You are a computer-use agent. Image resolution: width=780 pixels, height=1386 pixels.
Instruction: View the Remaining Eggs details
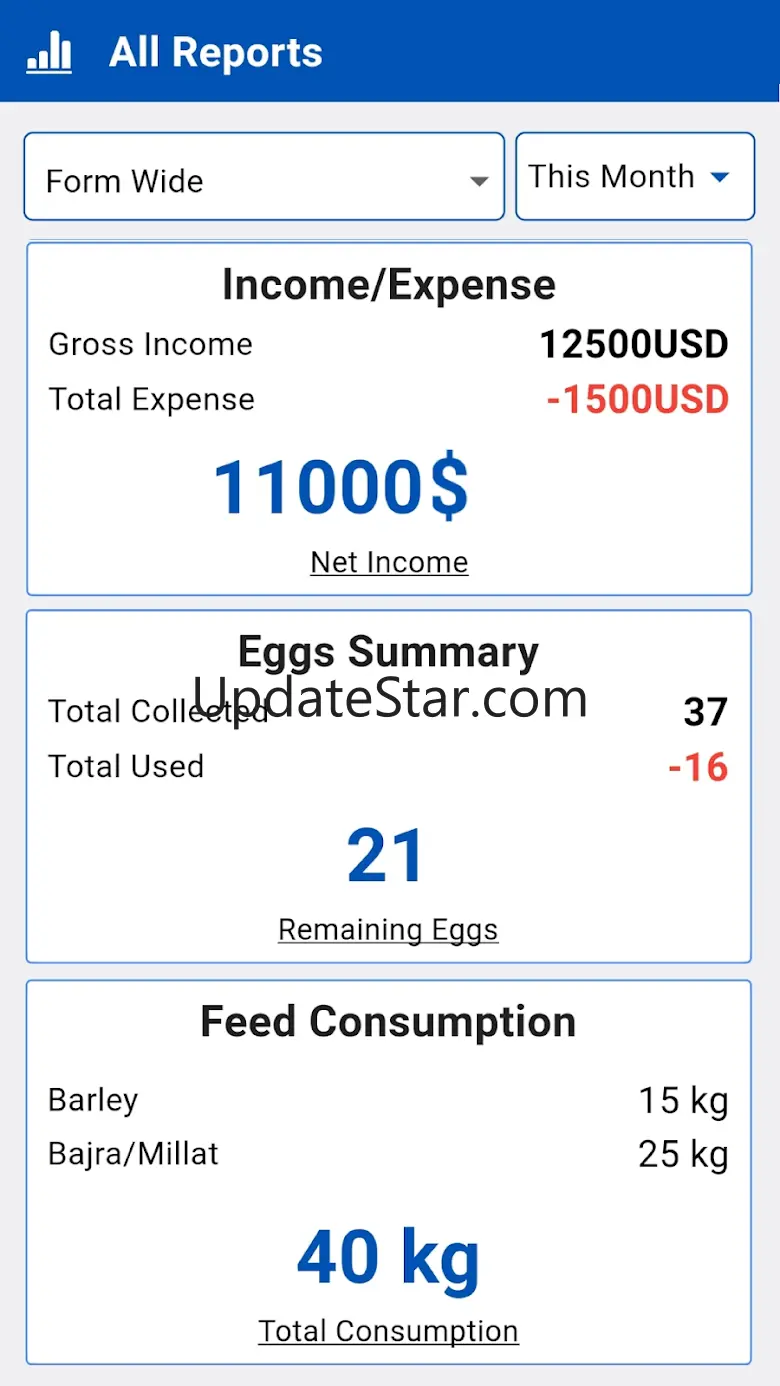(388, 930)
